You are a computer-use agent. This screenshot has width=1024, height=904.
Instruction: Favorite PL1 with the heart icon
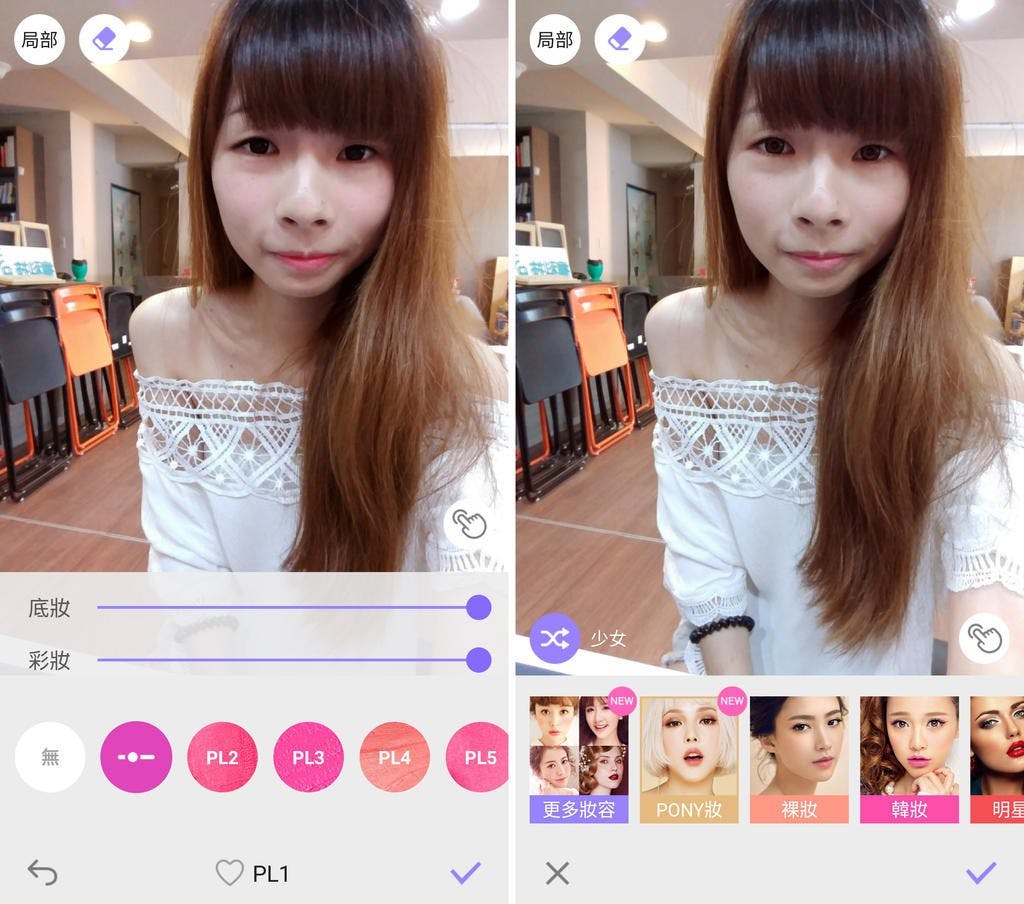click(230, 873)
